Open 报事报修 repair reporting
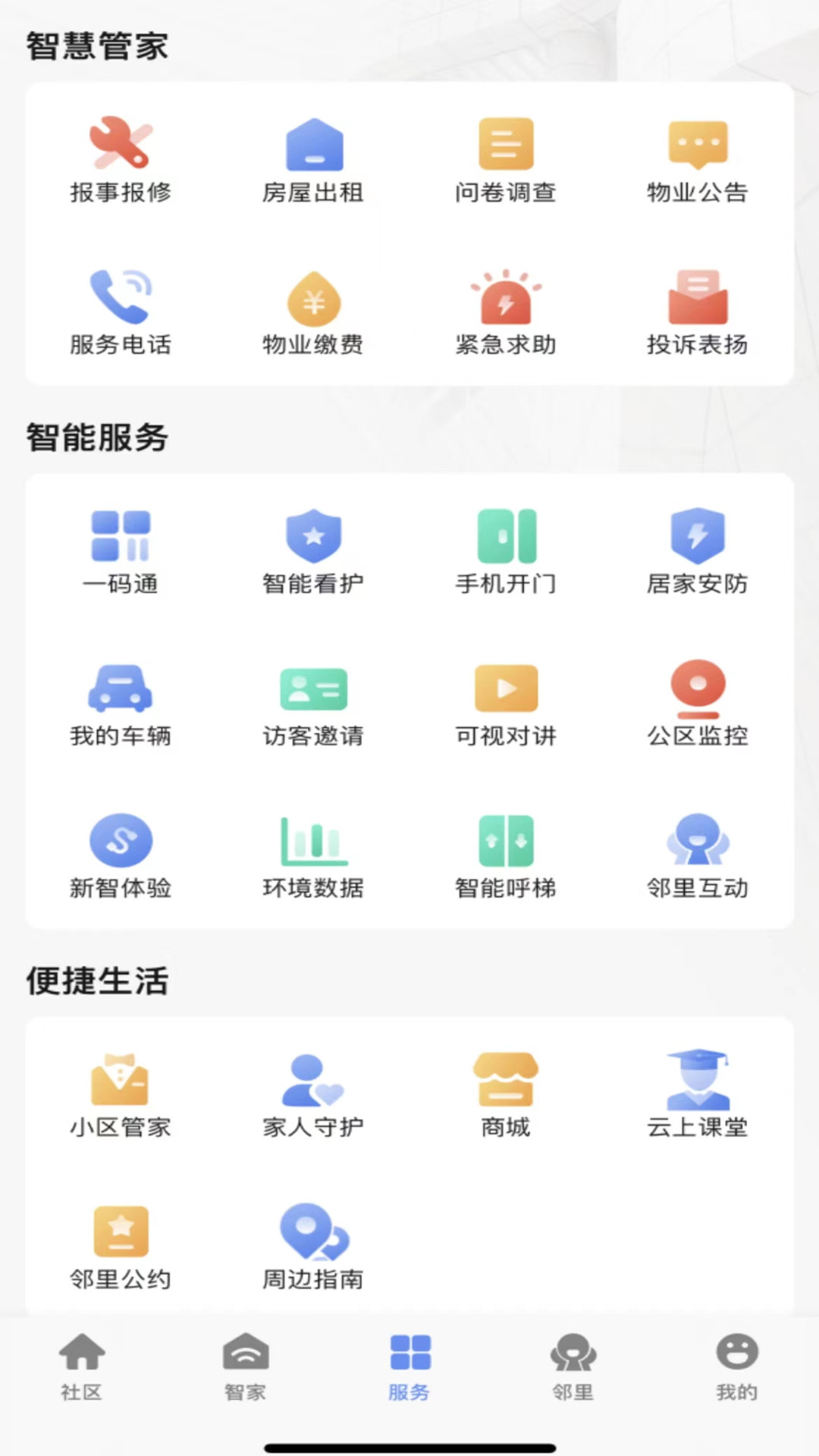Screen dimensions: 819x1456 tap(121, 159)
